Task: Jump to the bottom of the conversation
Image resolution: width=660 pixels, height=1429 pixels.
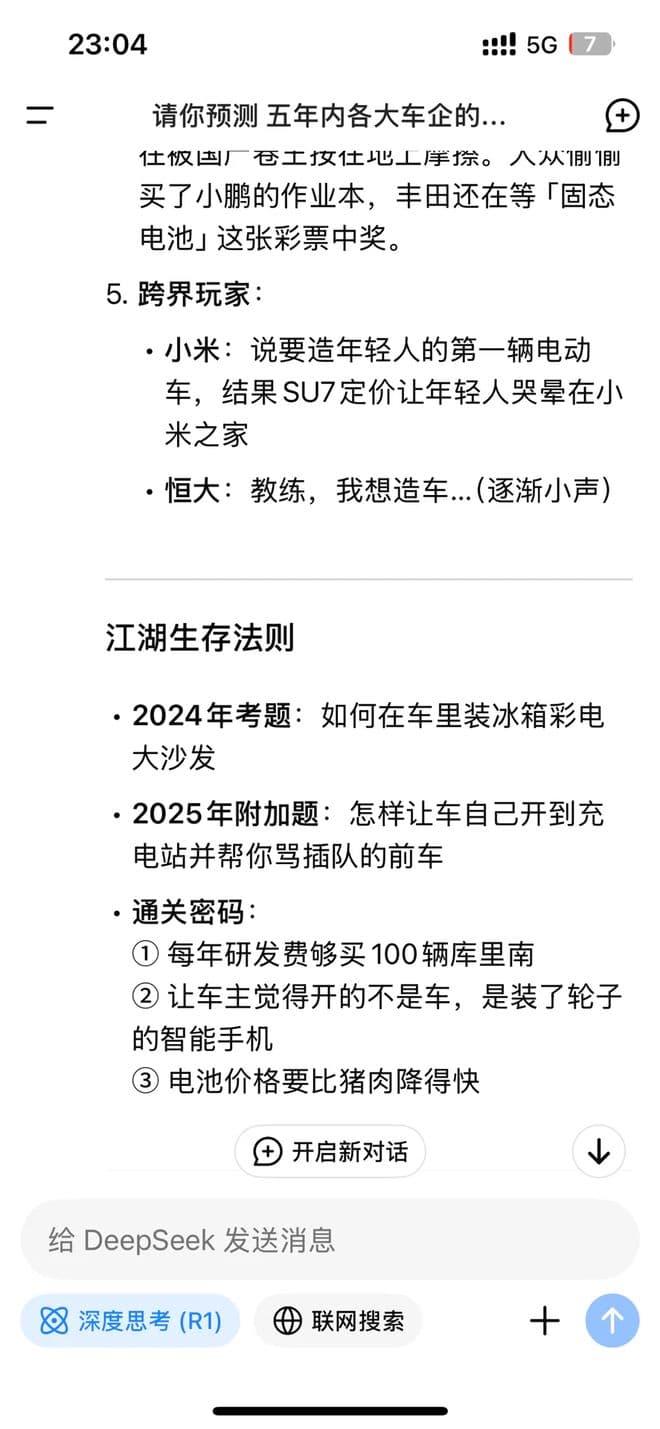Action: [x=598, y=1151]
